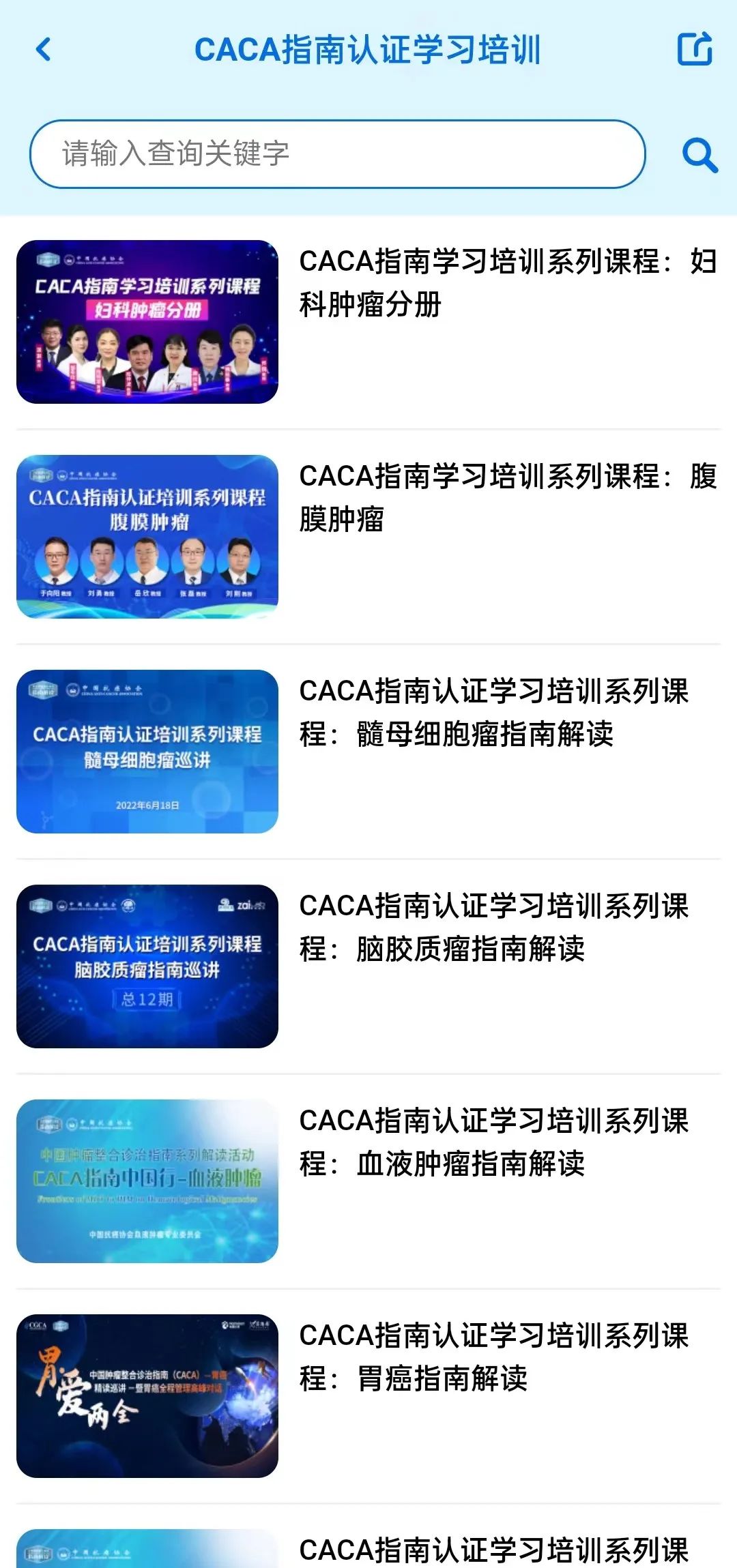
Task: Focus the keyword search input field
Action: point(337,154)
